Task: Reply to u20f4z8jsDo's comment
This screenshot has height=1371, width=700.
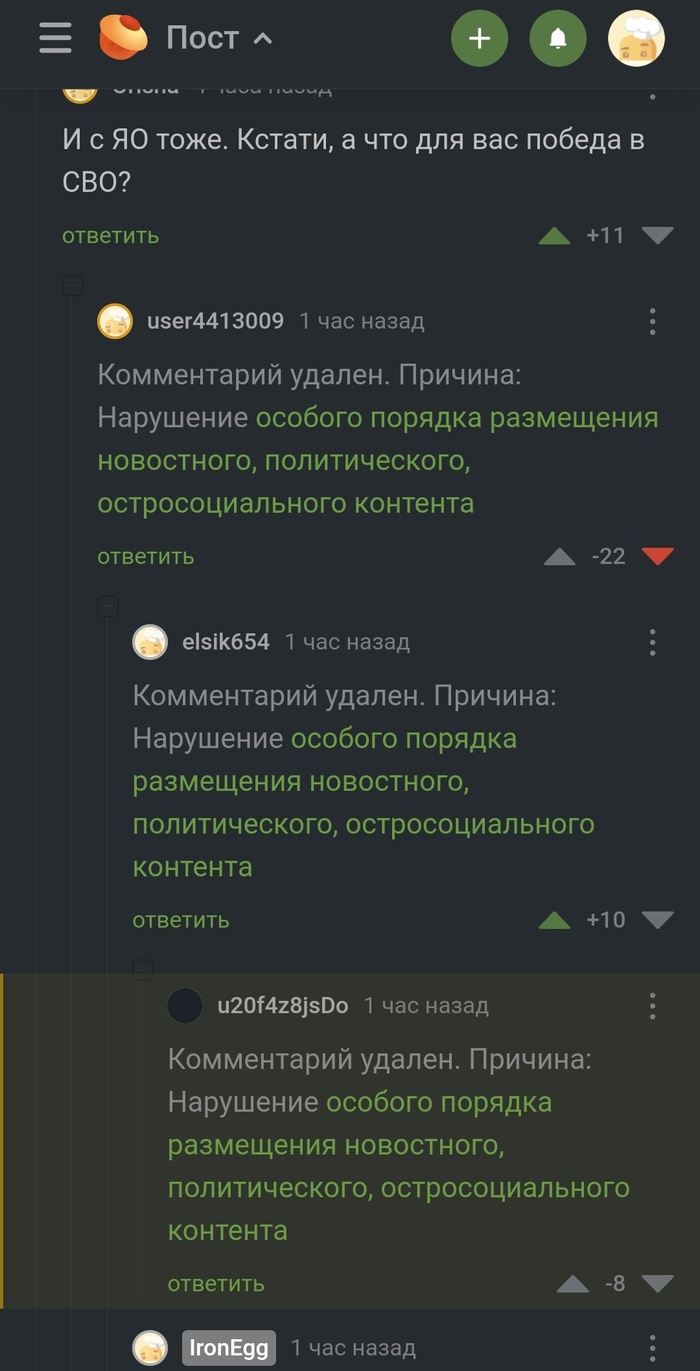Action: click(215, 1283)
